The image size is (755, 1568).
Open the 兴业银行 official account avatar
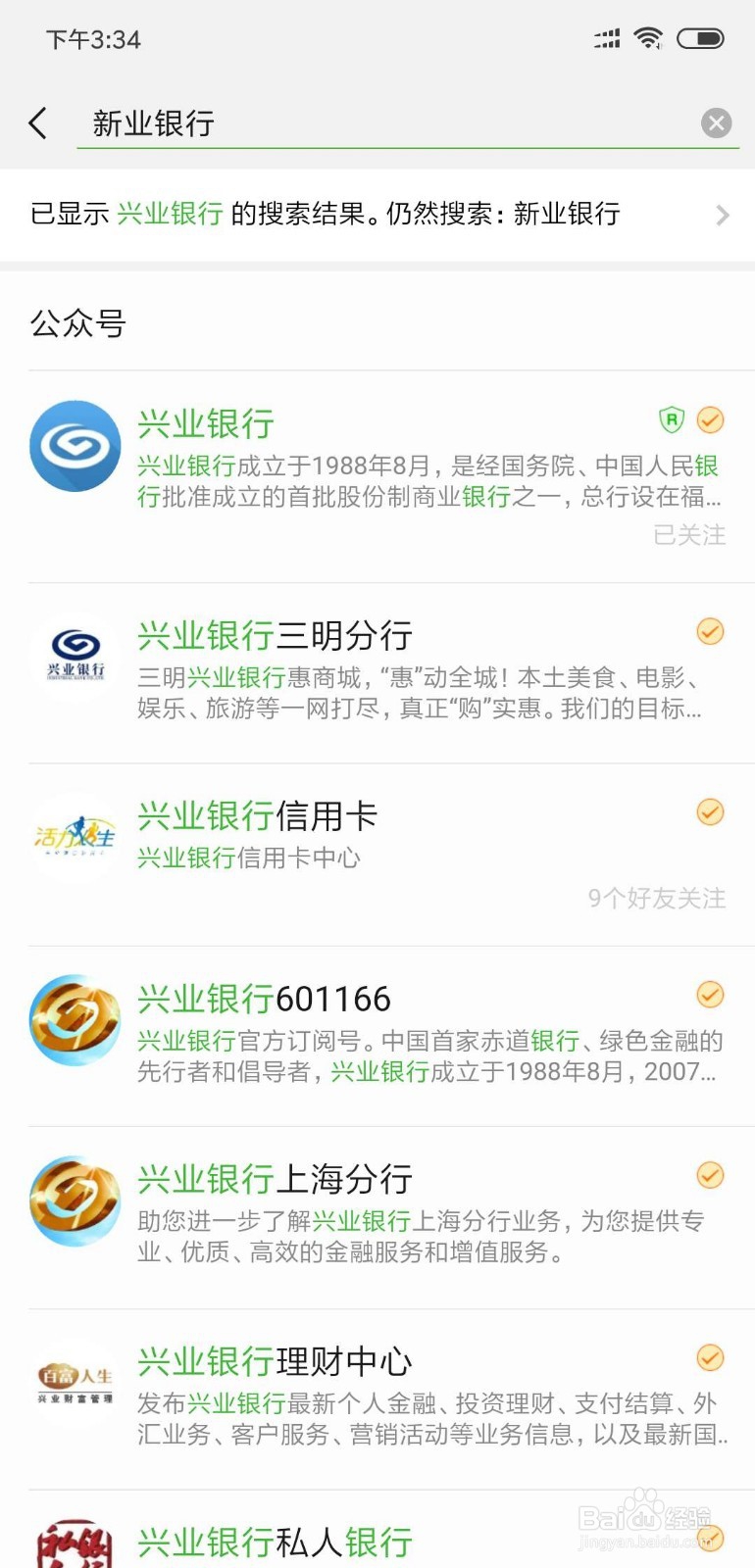pyautogui.click(x=75, y=445)
